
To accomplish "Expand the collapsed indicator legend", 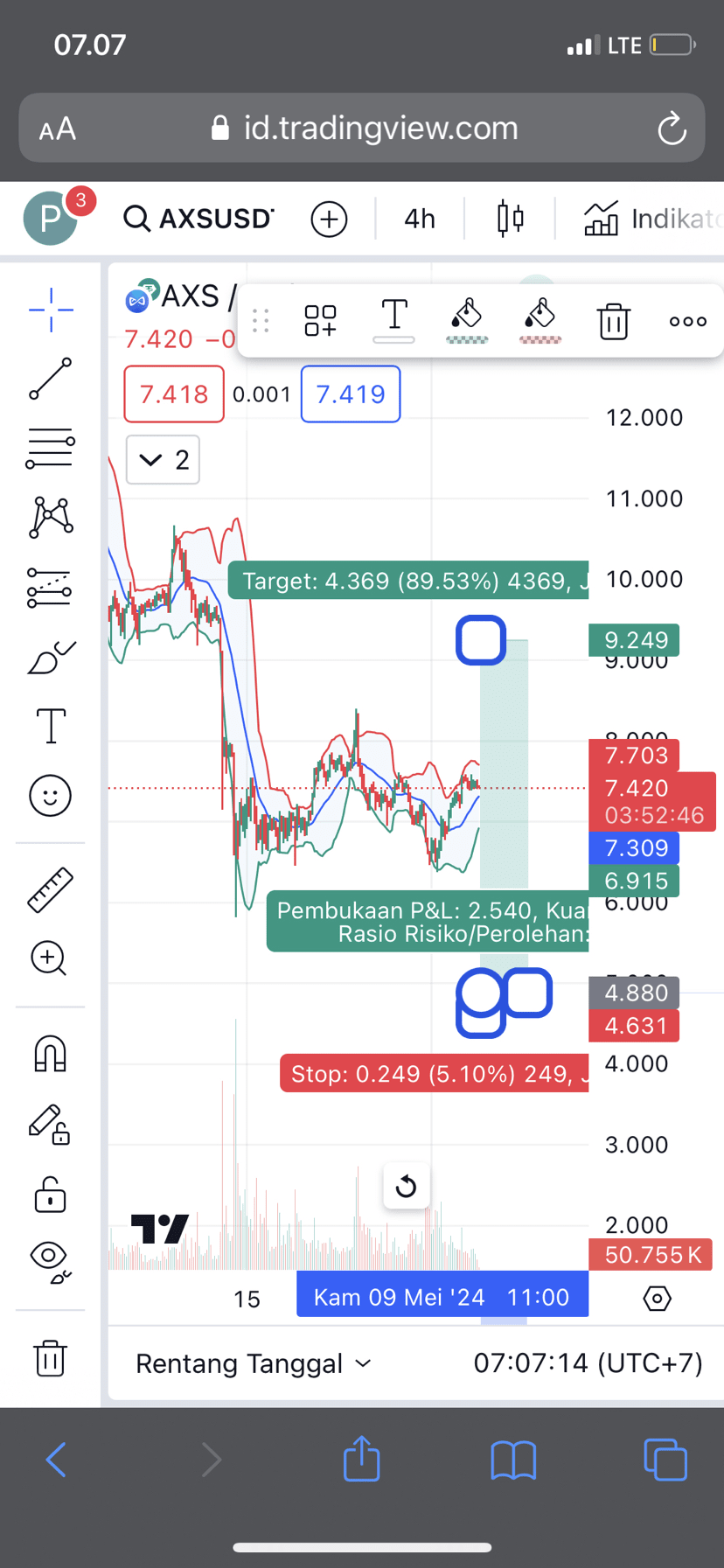I will 164,459.
